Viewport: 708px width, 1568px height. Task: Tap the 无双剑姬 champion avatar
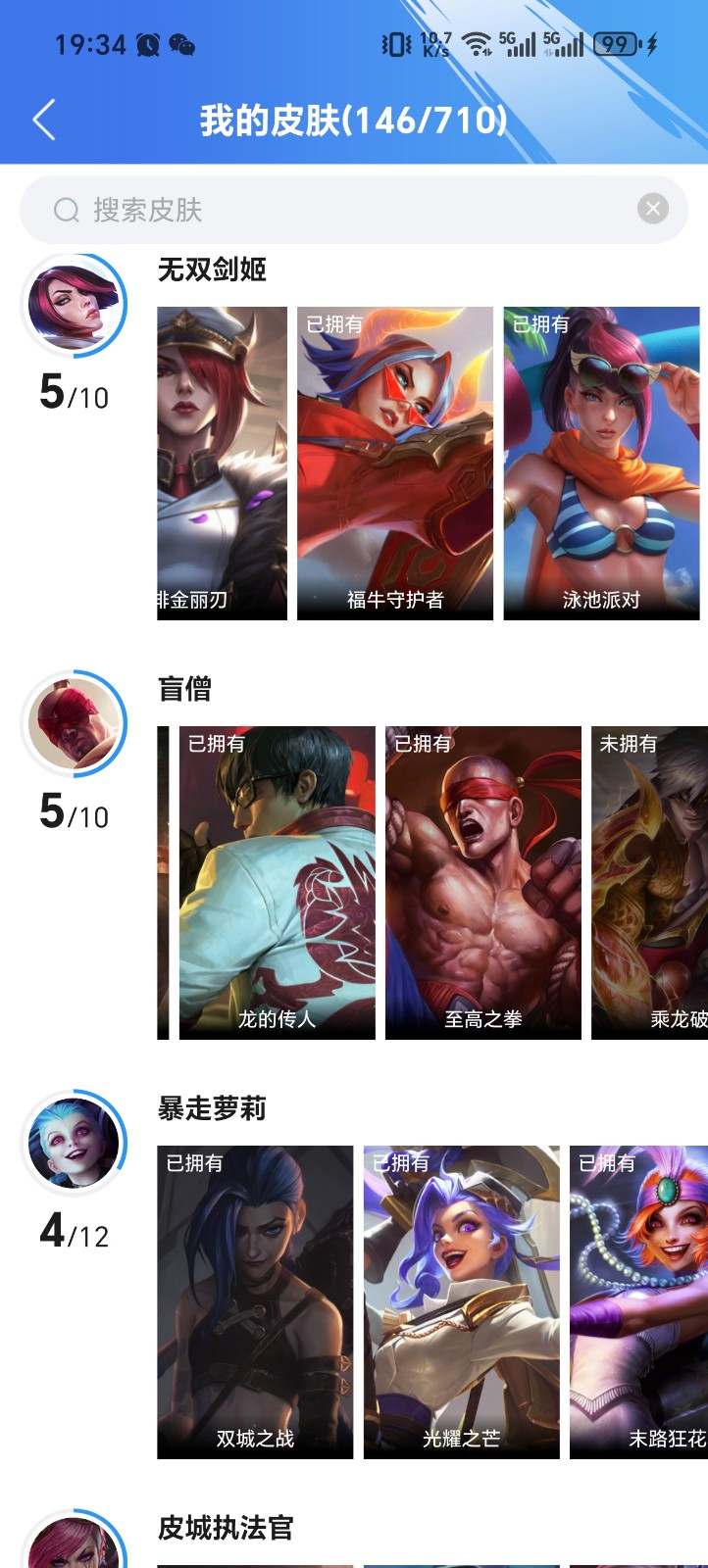(x=75, y=304)
